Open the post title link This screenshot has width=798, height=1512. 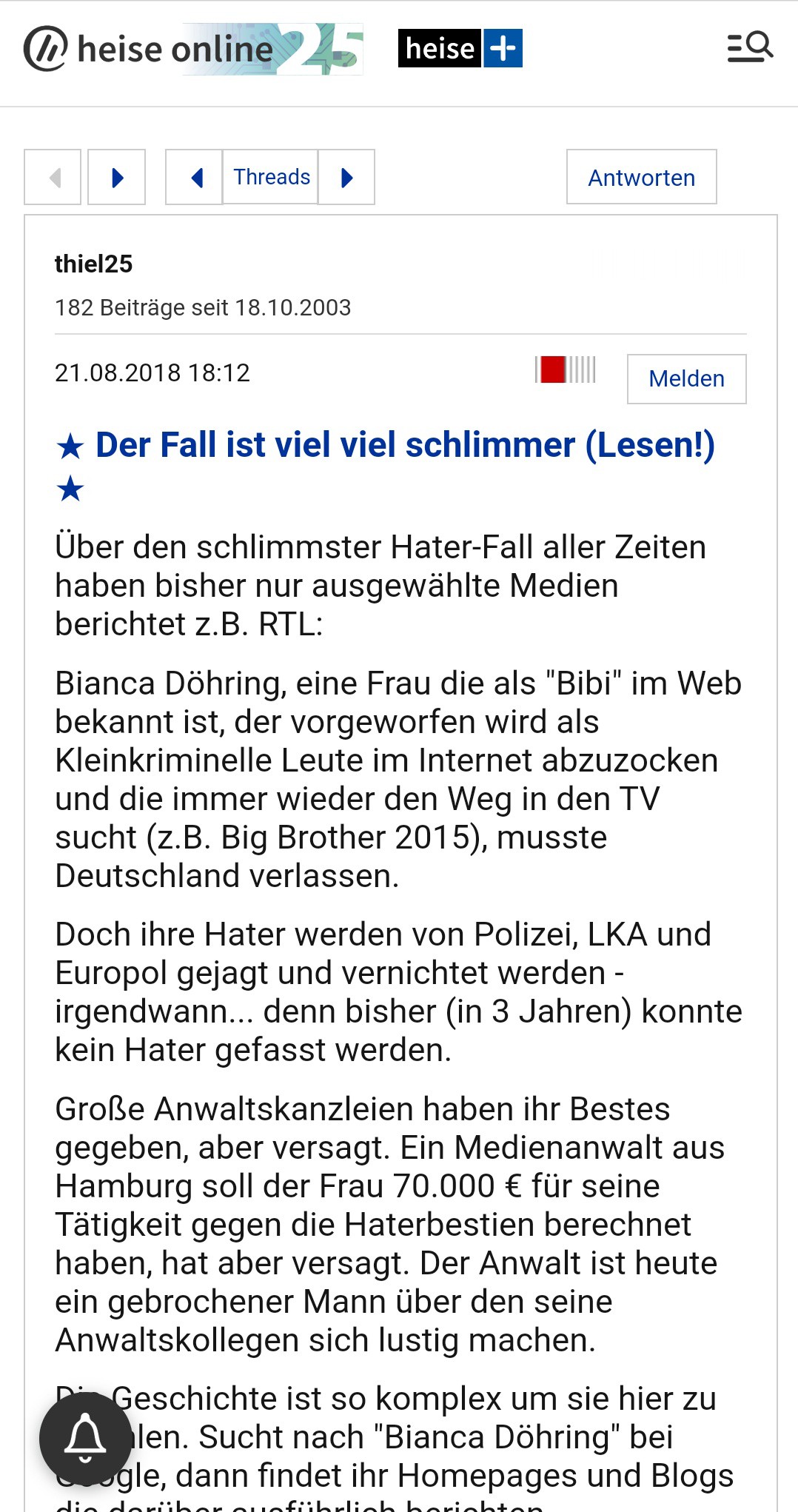(x=405, y=445)
